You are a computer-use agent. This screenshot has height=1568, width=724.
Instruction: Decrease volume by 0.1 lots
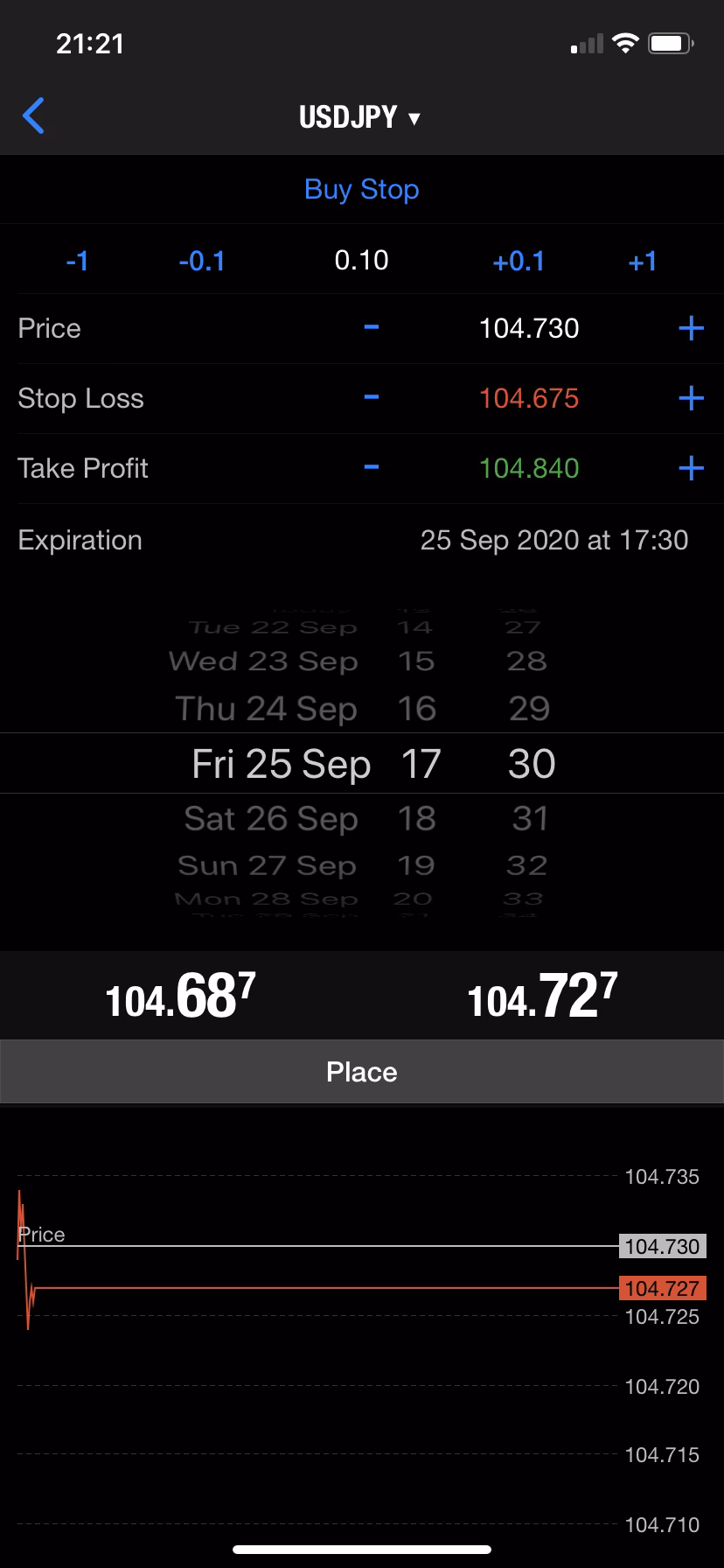[201, 260]
